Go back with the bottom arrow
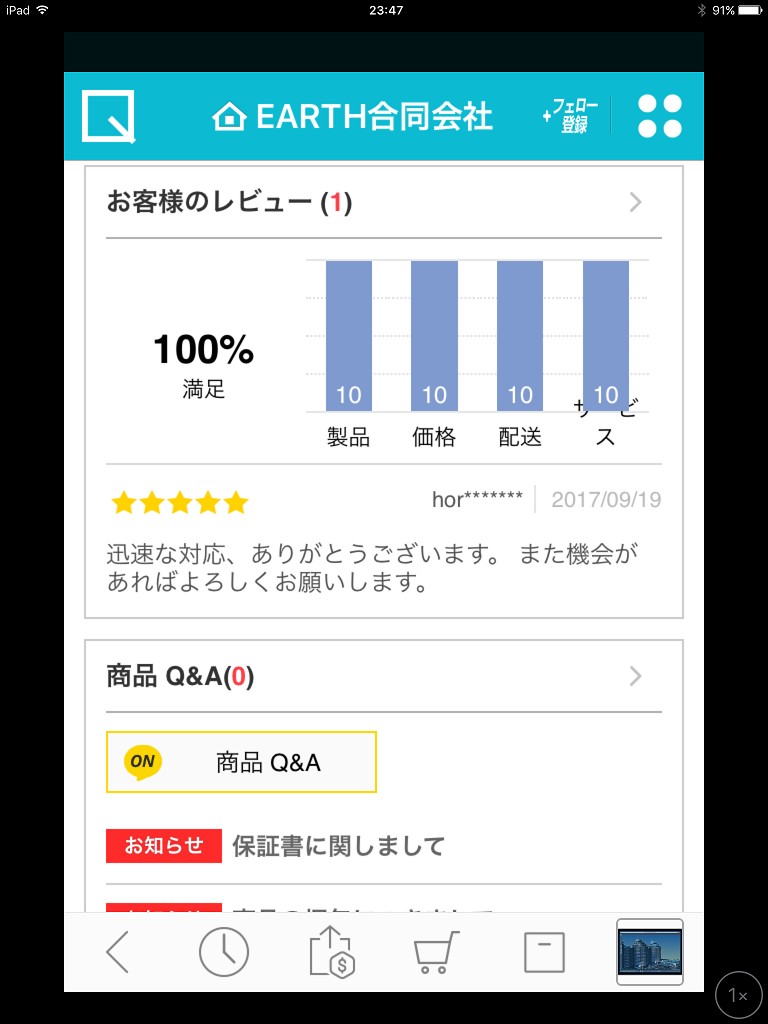768x1024 pixels. click(118, 952)
